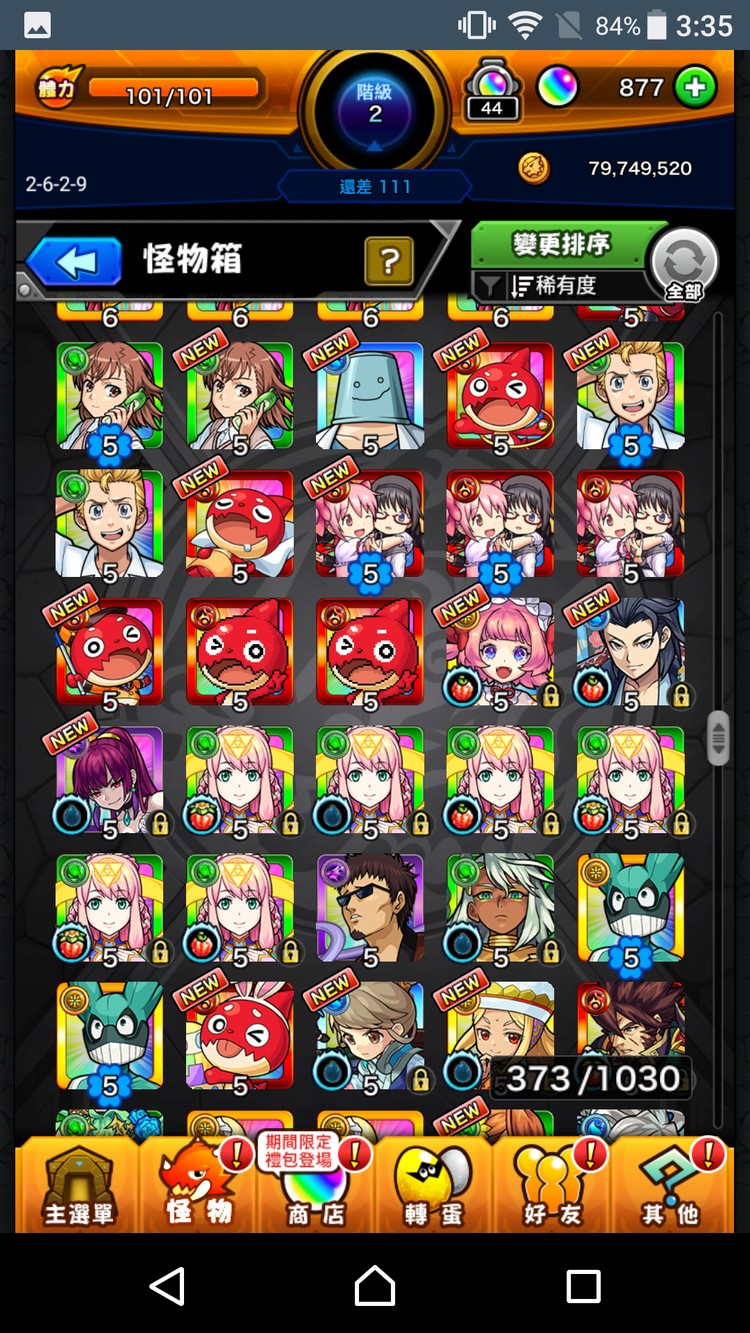This screenshot has width=750, height=1333.
Task: Go to the Android home screen
Action: [x=375, y=1285]
